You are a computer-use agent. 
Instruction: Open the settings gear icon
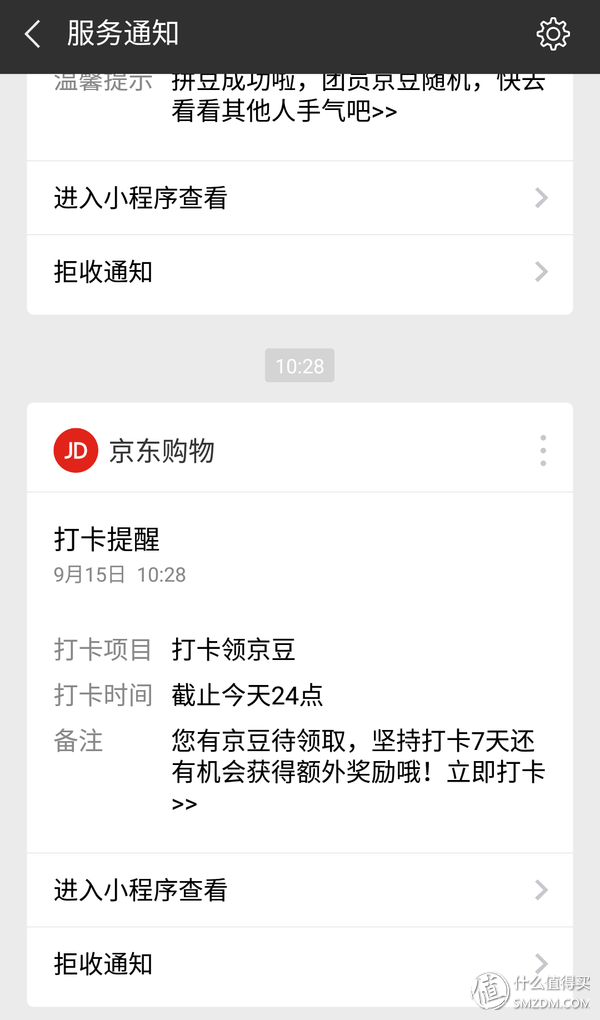(552, 35)
